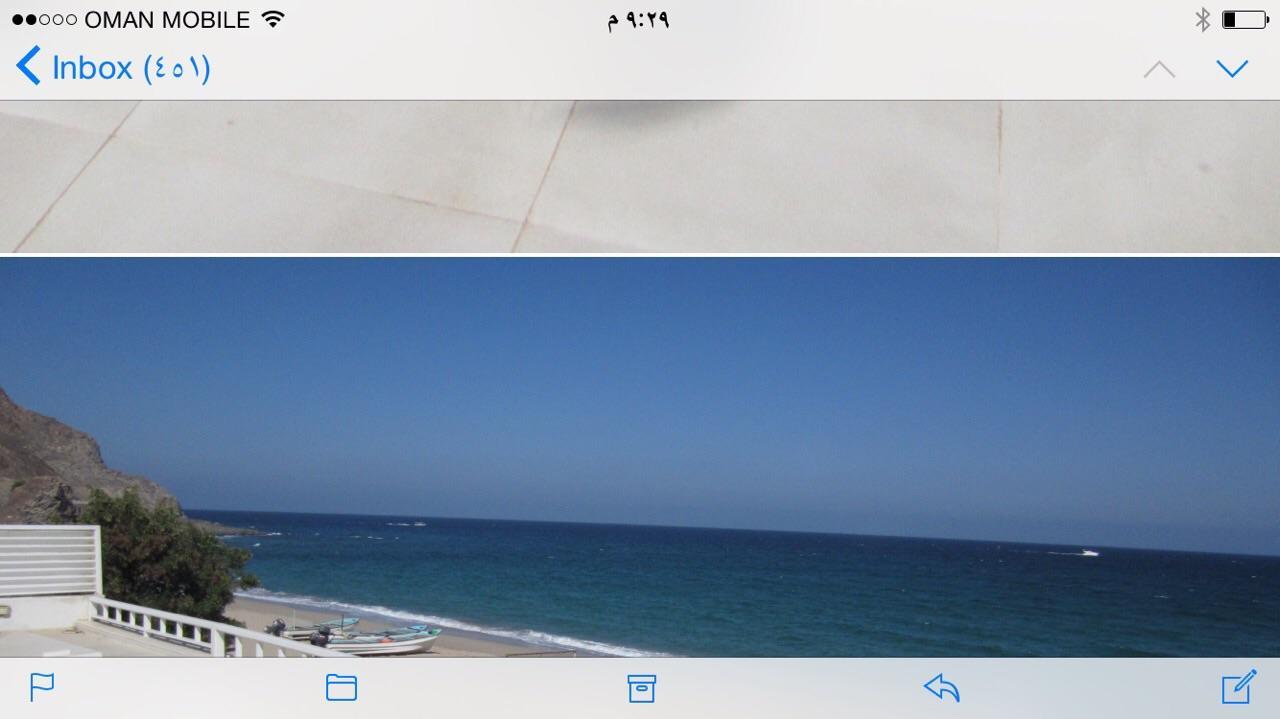The image size is (1280, 719).
Task: Reply to this email
Action: pyautogui.click(x=941, y=687)
